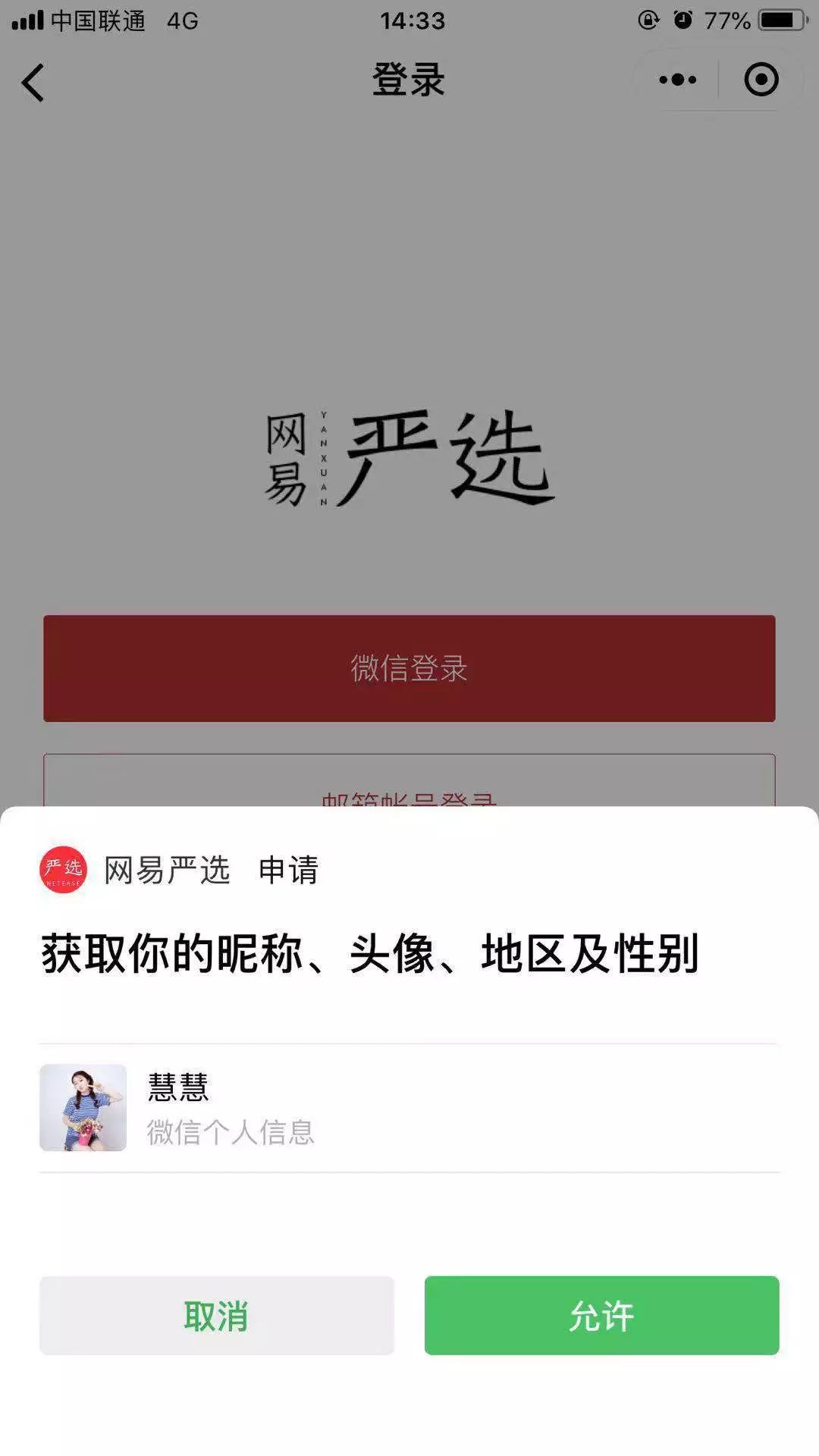This screenshot has height=1456, width=819.
Task: Close the mini program via the circle icon
Action: click(x=761, y=80)
